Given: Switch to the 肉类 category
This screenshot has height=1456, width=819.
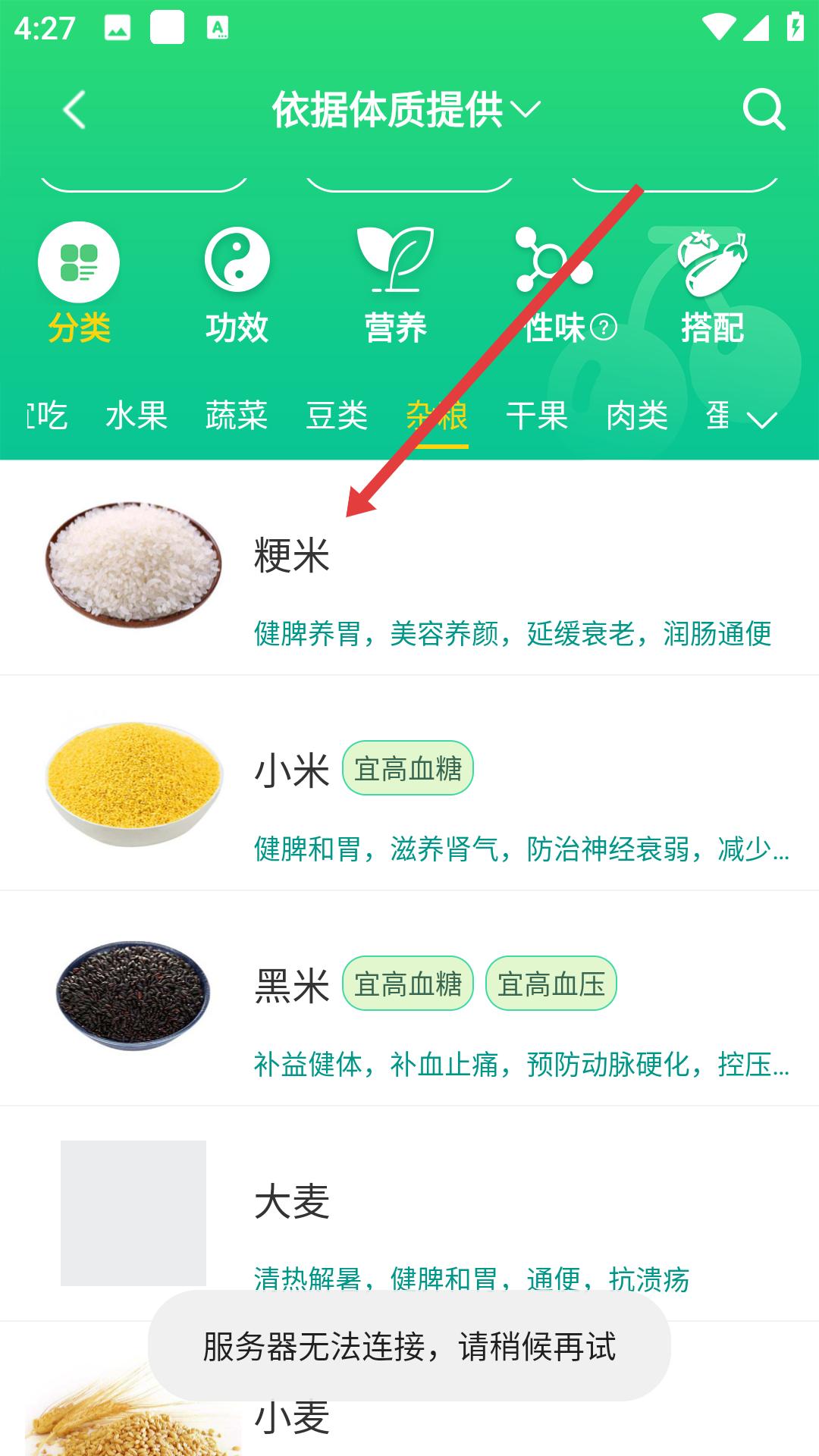Looking at the screenshot, I should pyautogui.click(x=637, y=416).
